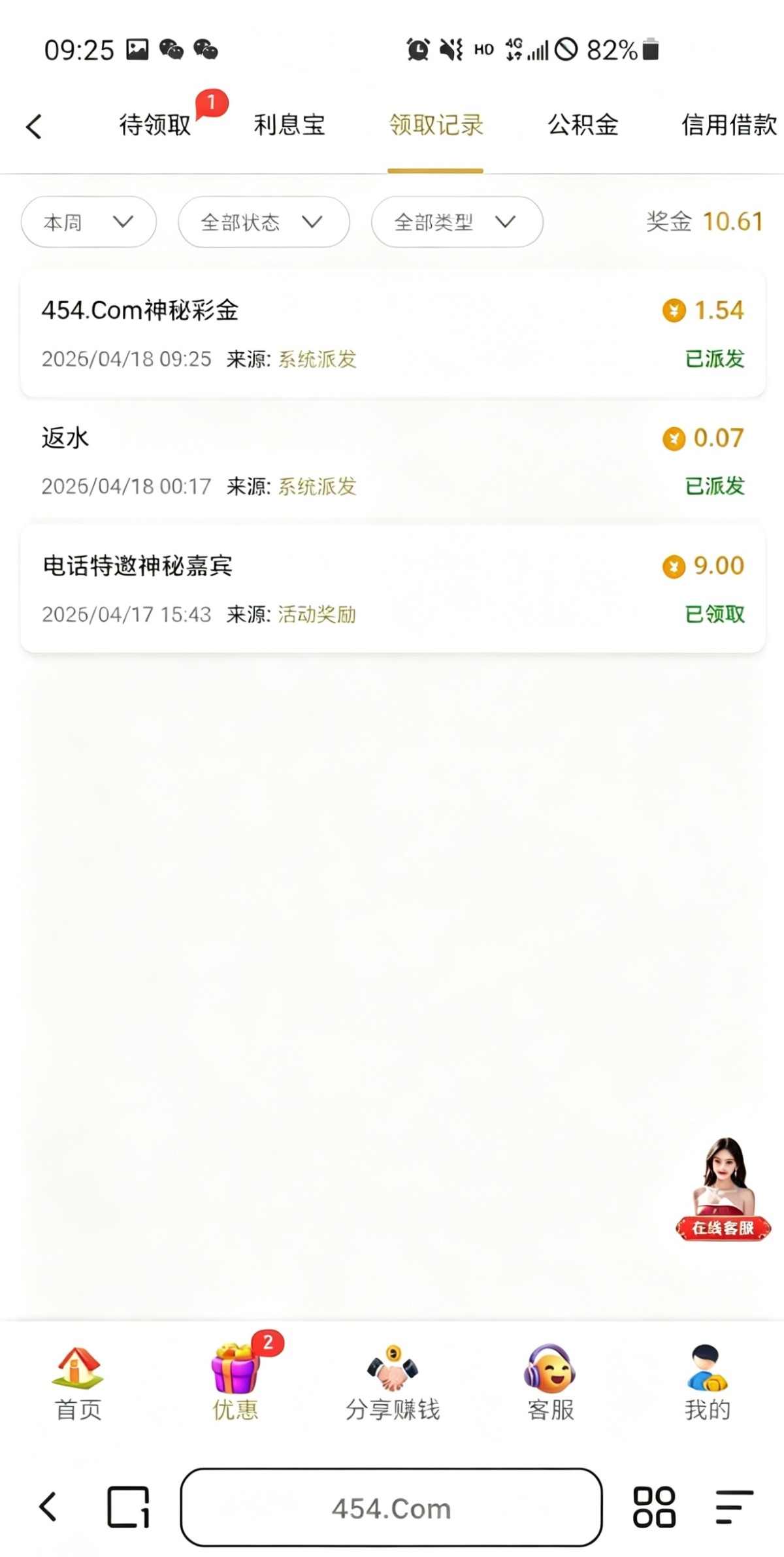Viewport: 784px width, 1557px height.
Task: Expand the 本周 time filter
Action: (89, 222)
